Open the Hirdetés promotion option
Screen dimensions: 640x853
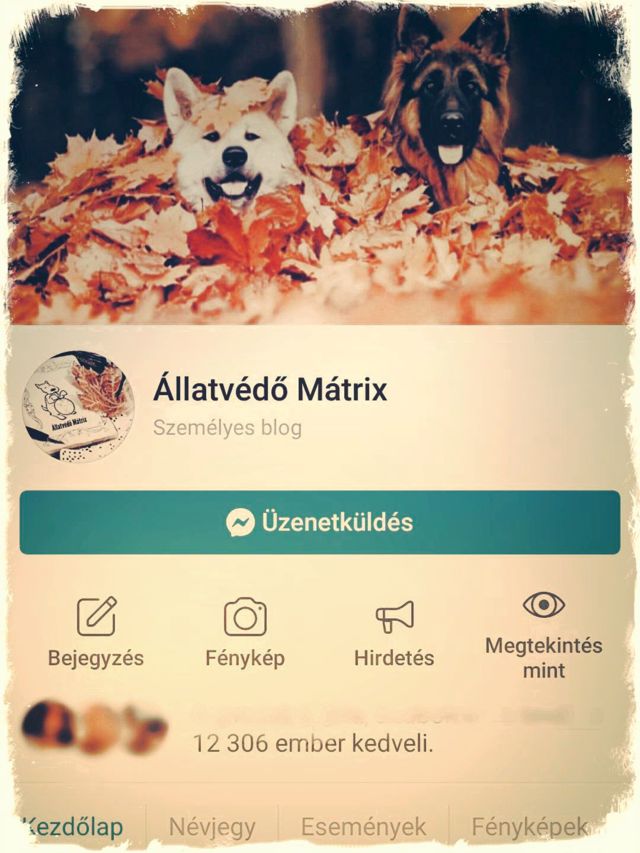[394, 632]
